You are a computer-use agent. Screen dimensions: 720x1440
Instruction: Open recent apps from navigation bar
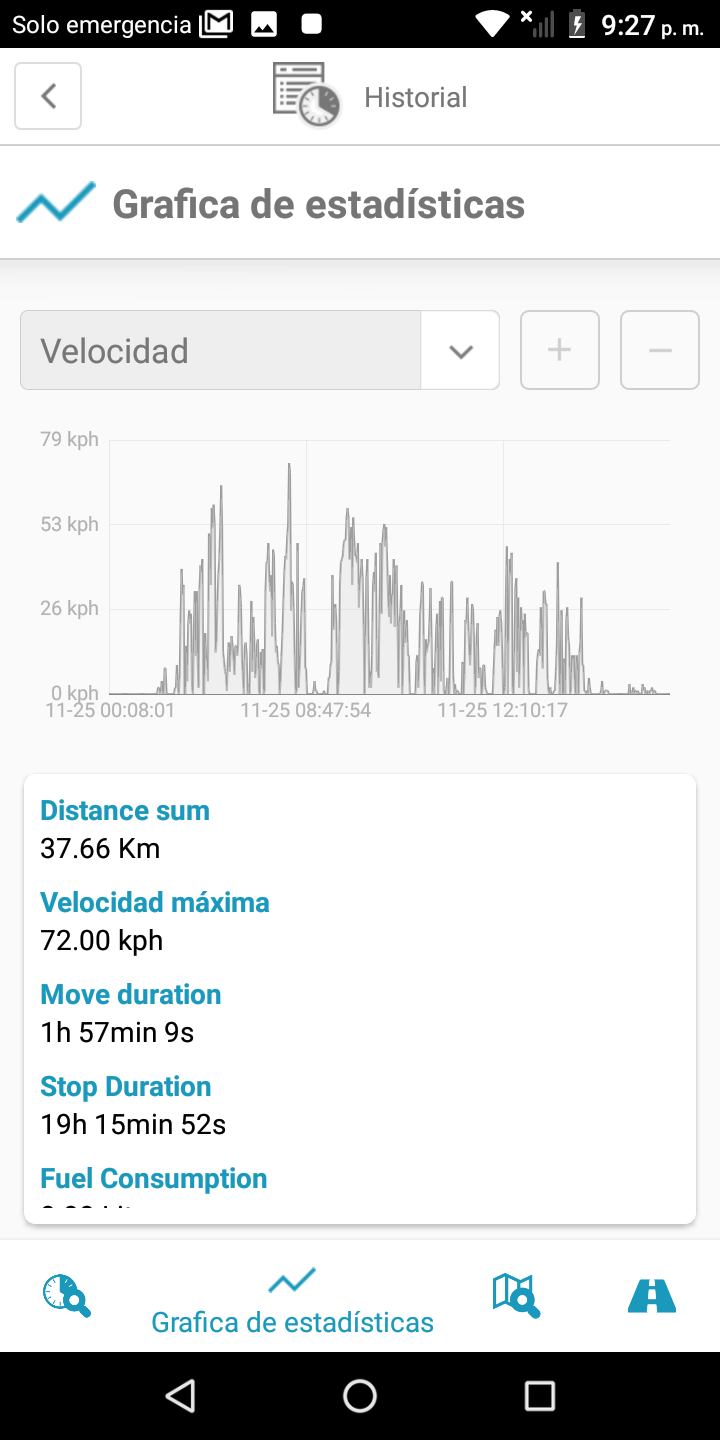(540, 1396)
